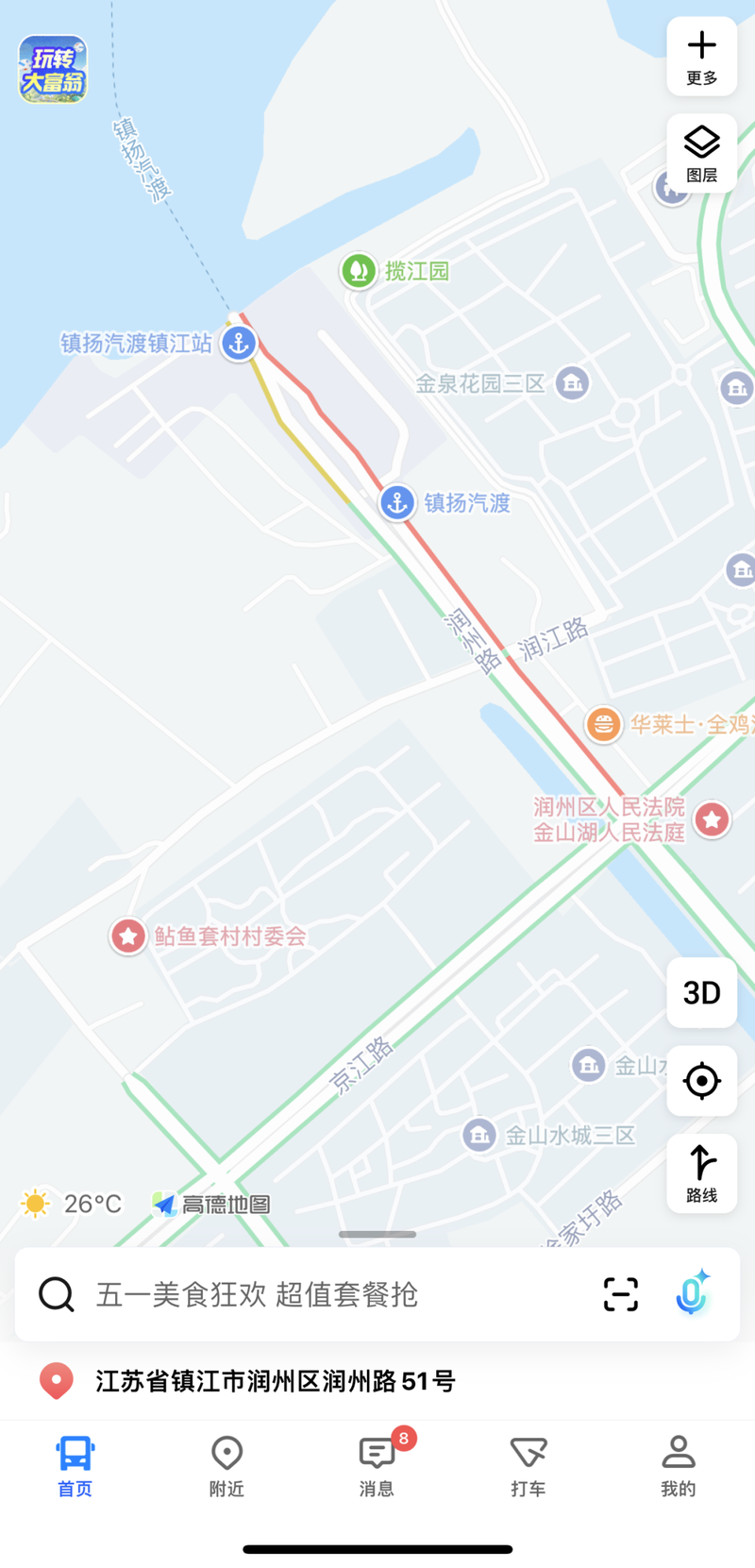Switch to the 首页 tab
755x1568 pixels.
click(75, 1466)
